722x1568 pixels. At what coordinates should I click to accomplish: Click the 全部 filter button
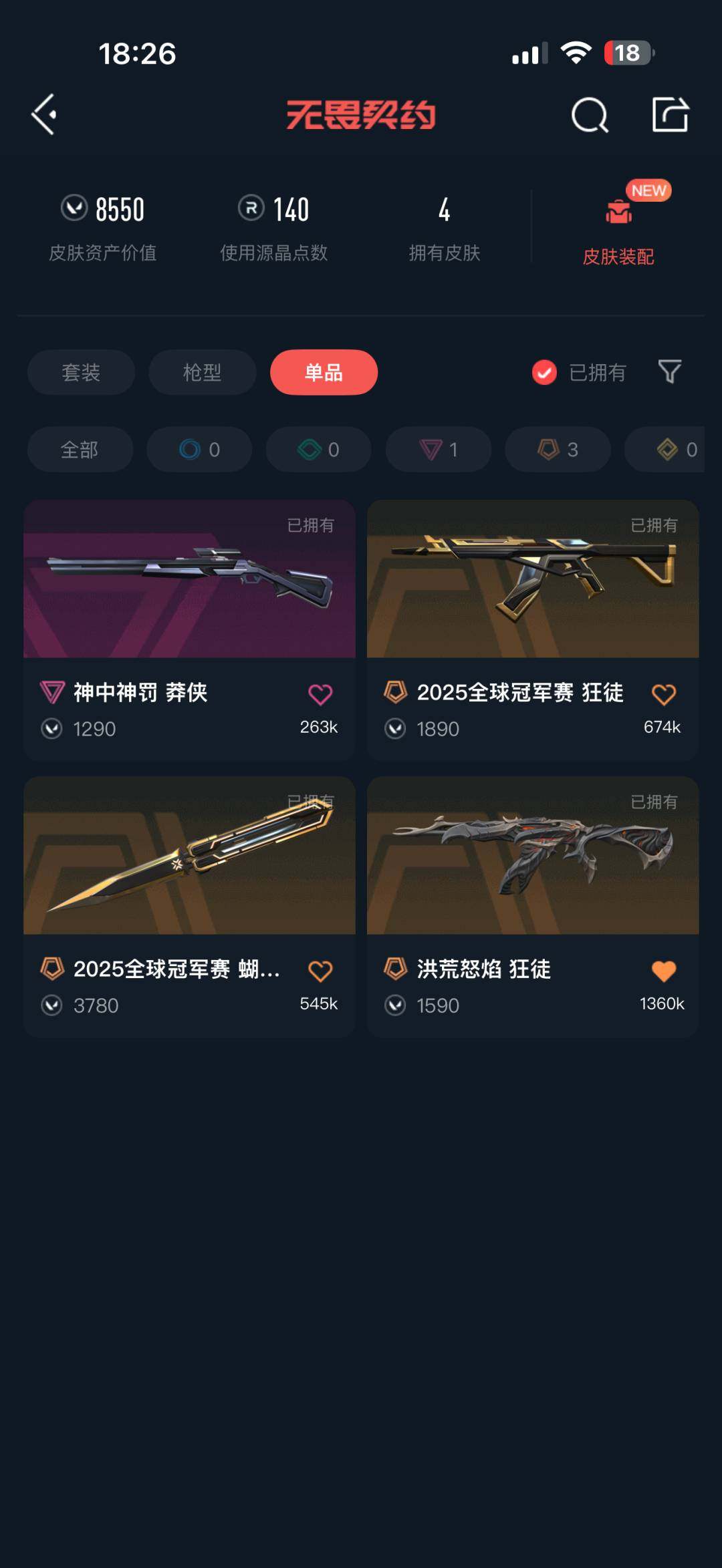point(80,450)
